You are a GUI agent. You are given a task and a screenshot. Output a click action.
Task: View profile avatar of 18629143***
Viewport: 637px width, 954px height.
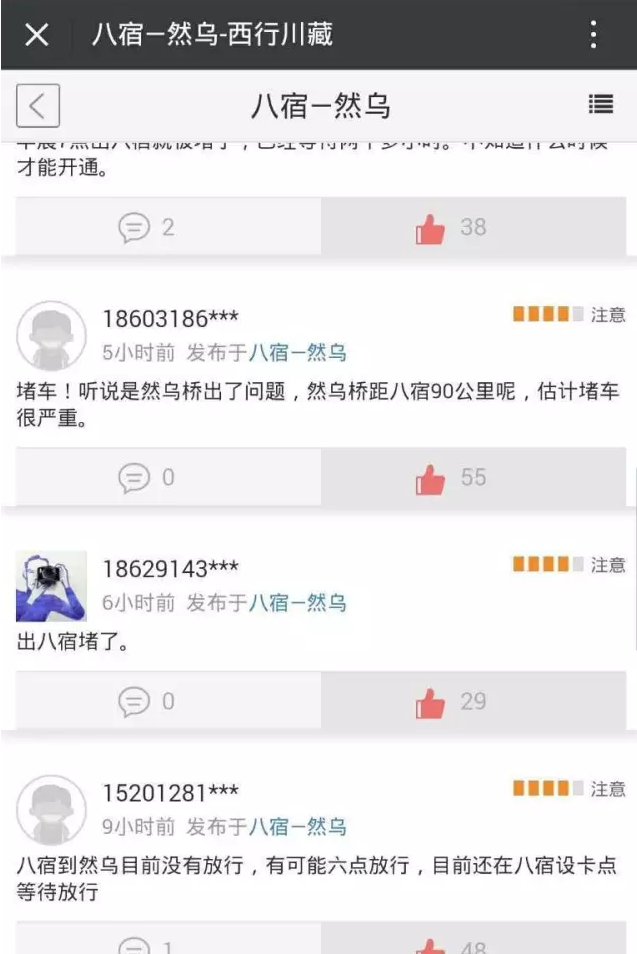(x=51, y=586)
